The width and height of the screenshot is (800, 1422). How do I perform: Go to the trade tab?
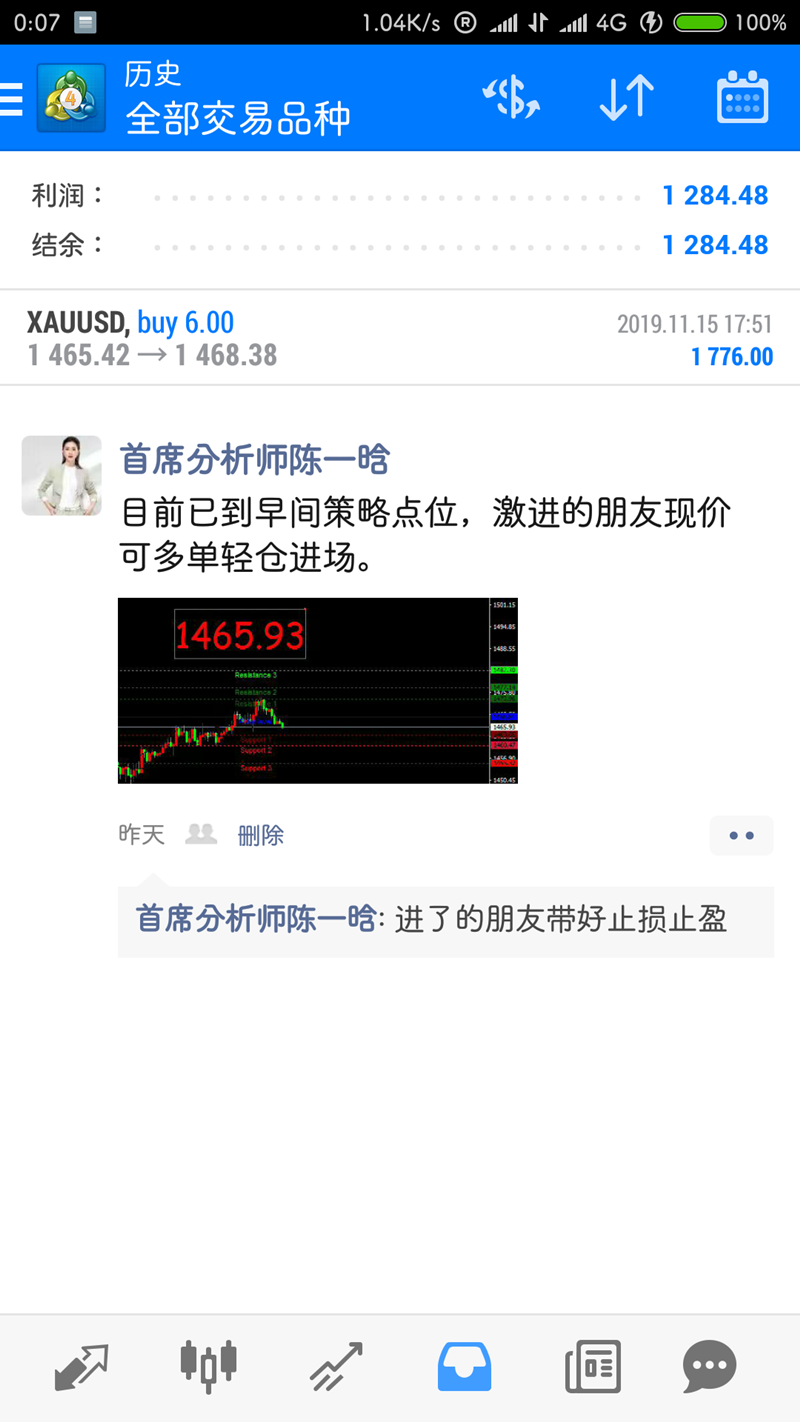pos(335,1367)
